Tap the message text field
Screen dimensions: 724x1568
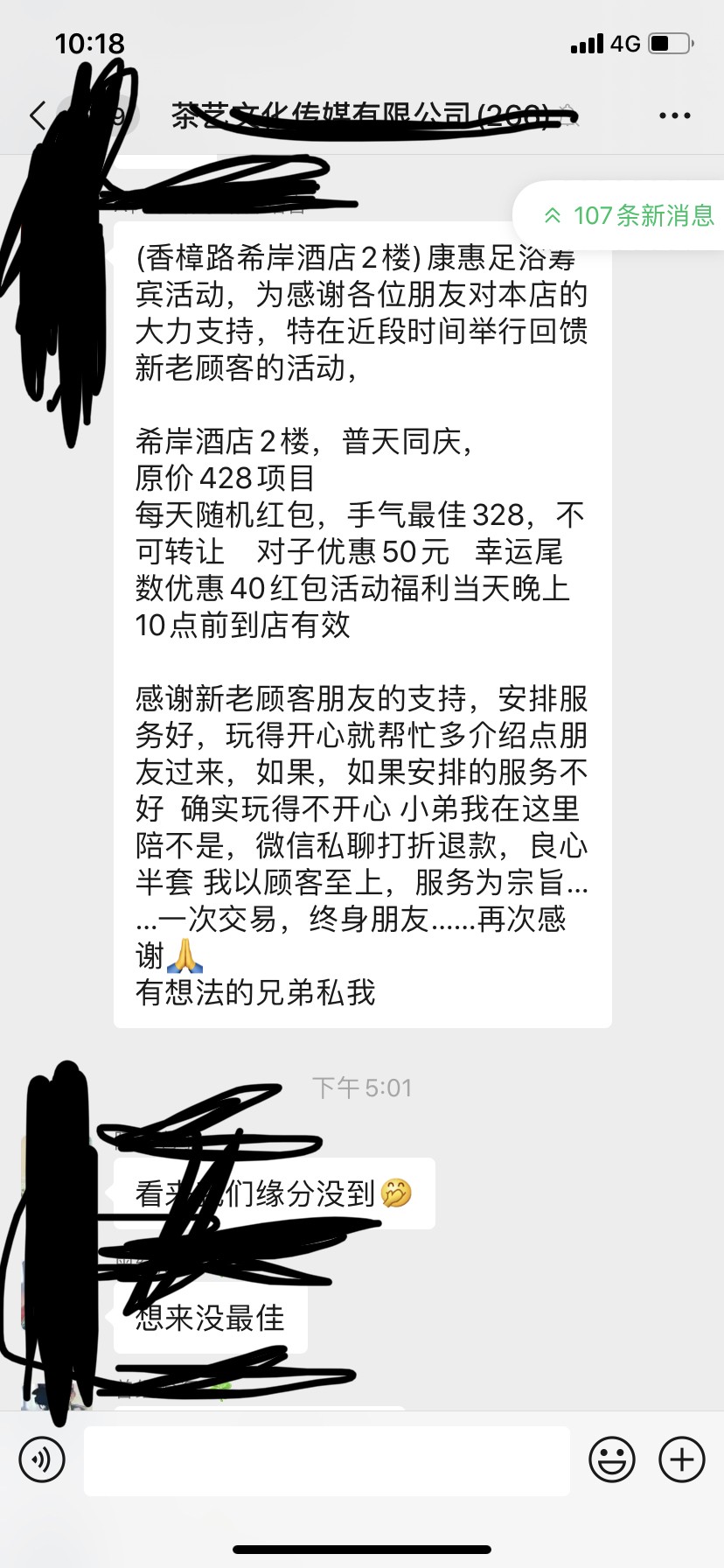click(x=326, y=1459)
